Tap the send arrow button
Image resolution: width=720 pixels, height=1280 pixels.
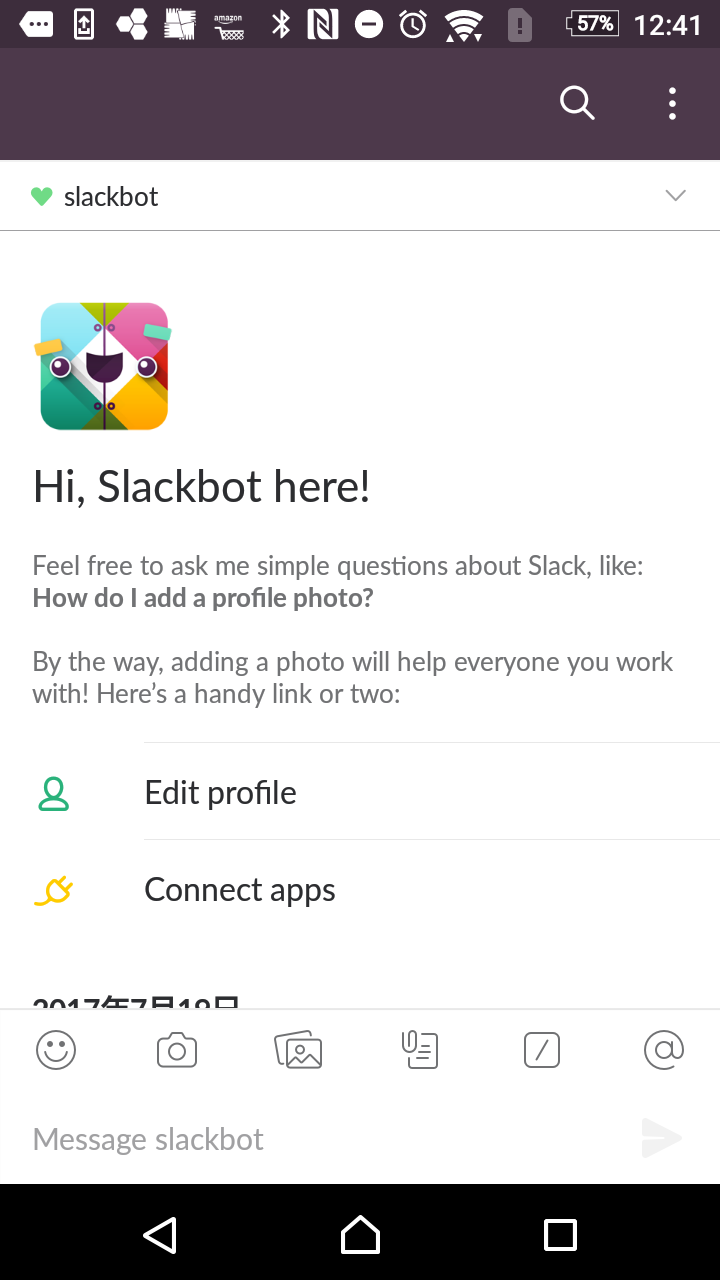[x=661, y=1138]
